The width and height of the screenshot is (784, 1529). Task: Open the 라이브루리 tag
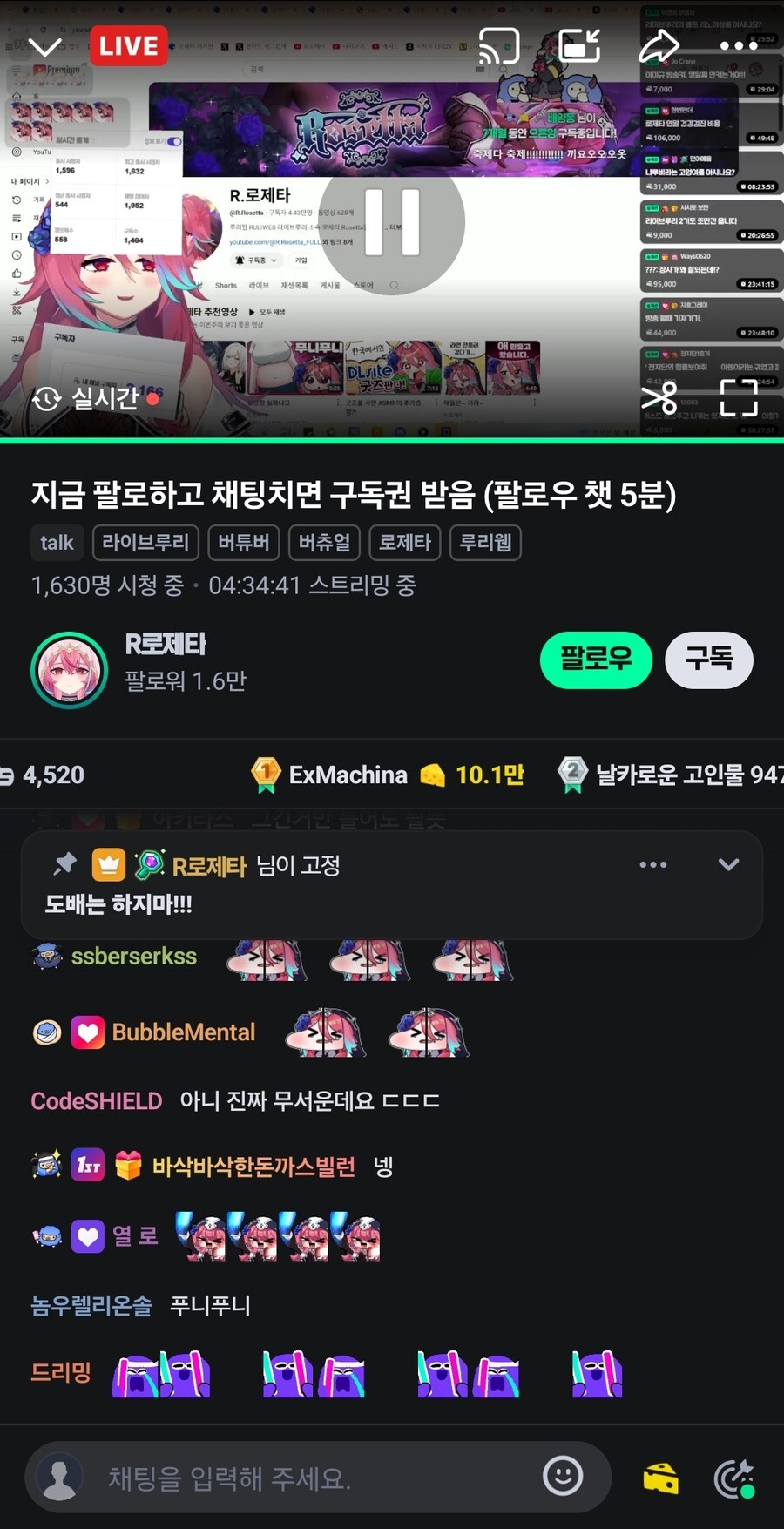(145, 543)
